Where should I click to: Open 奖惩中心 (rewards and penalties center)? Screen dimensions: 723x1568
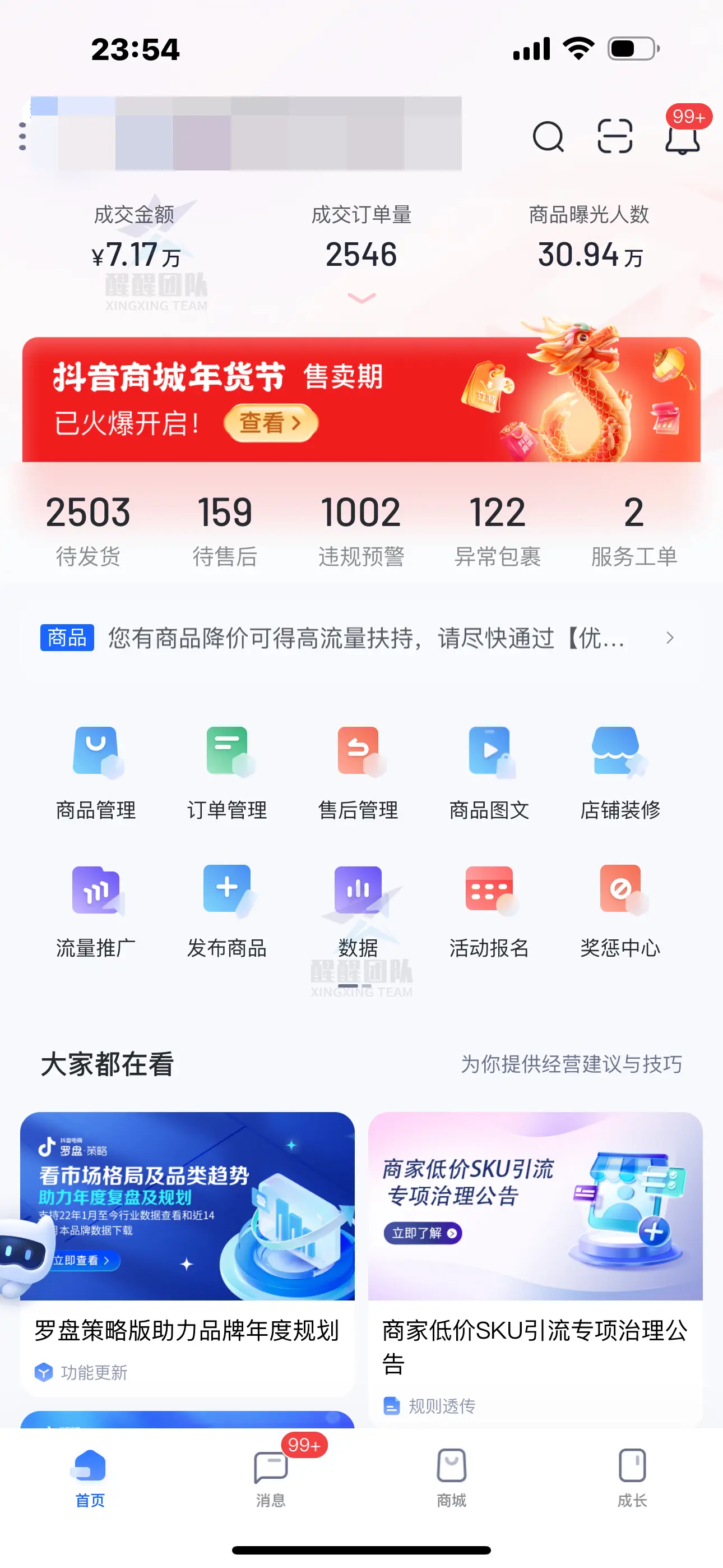tap(619, 907)
